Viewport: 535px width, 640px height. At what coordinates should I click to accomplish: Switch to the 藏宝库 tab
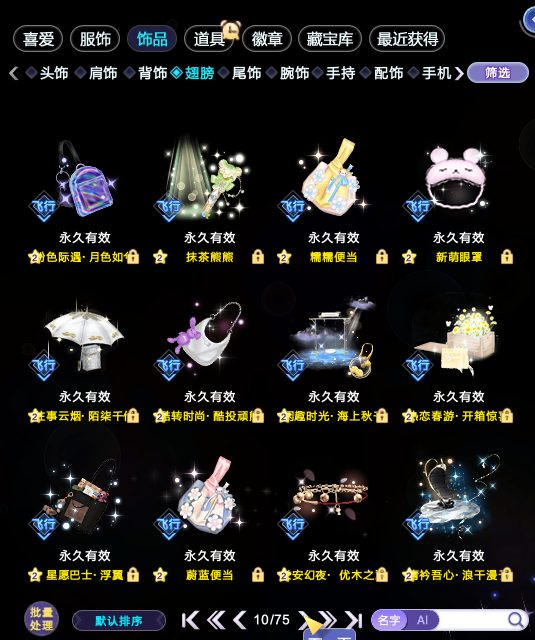tap(330, 39)
